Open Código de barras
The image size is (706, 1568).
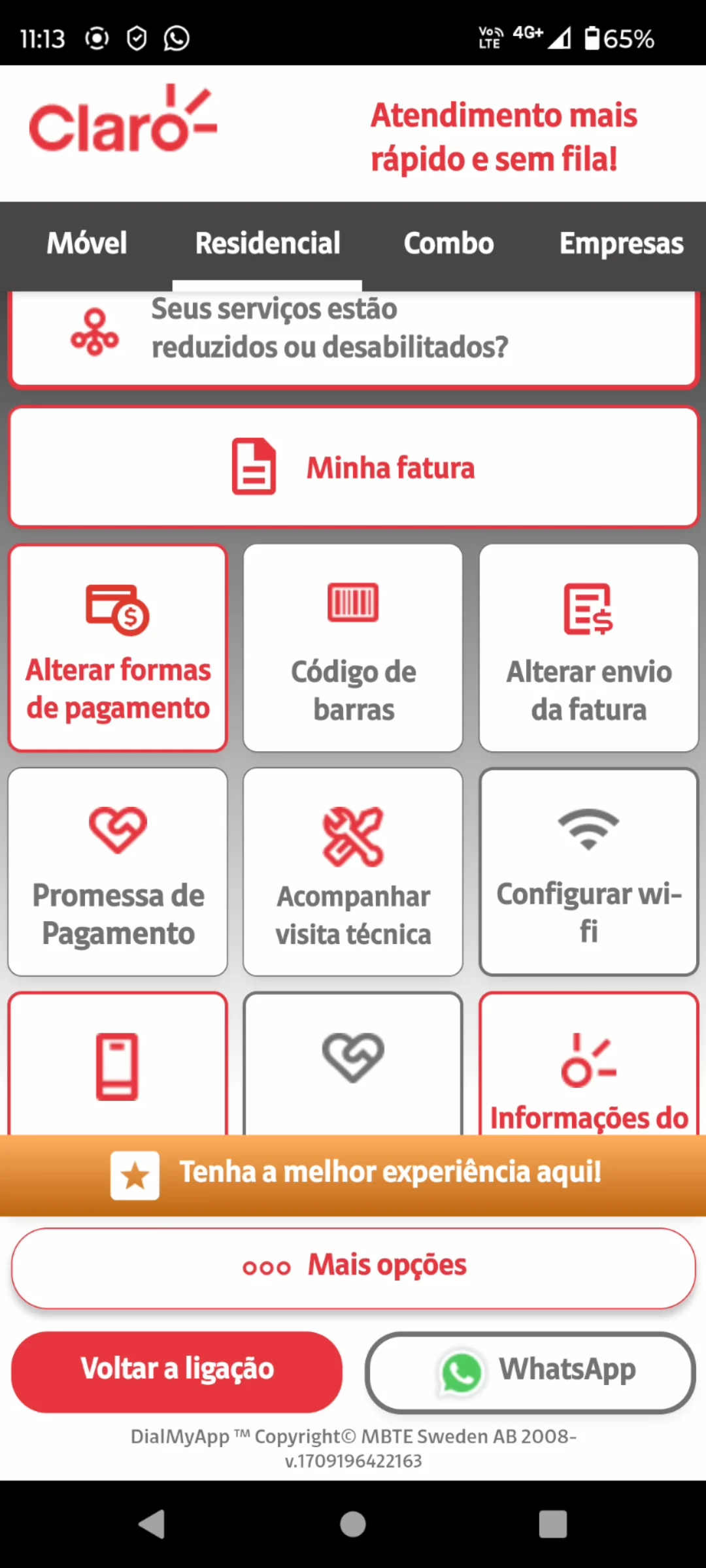click(353, 648)
